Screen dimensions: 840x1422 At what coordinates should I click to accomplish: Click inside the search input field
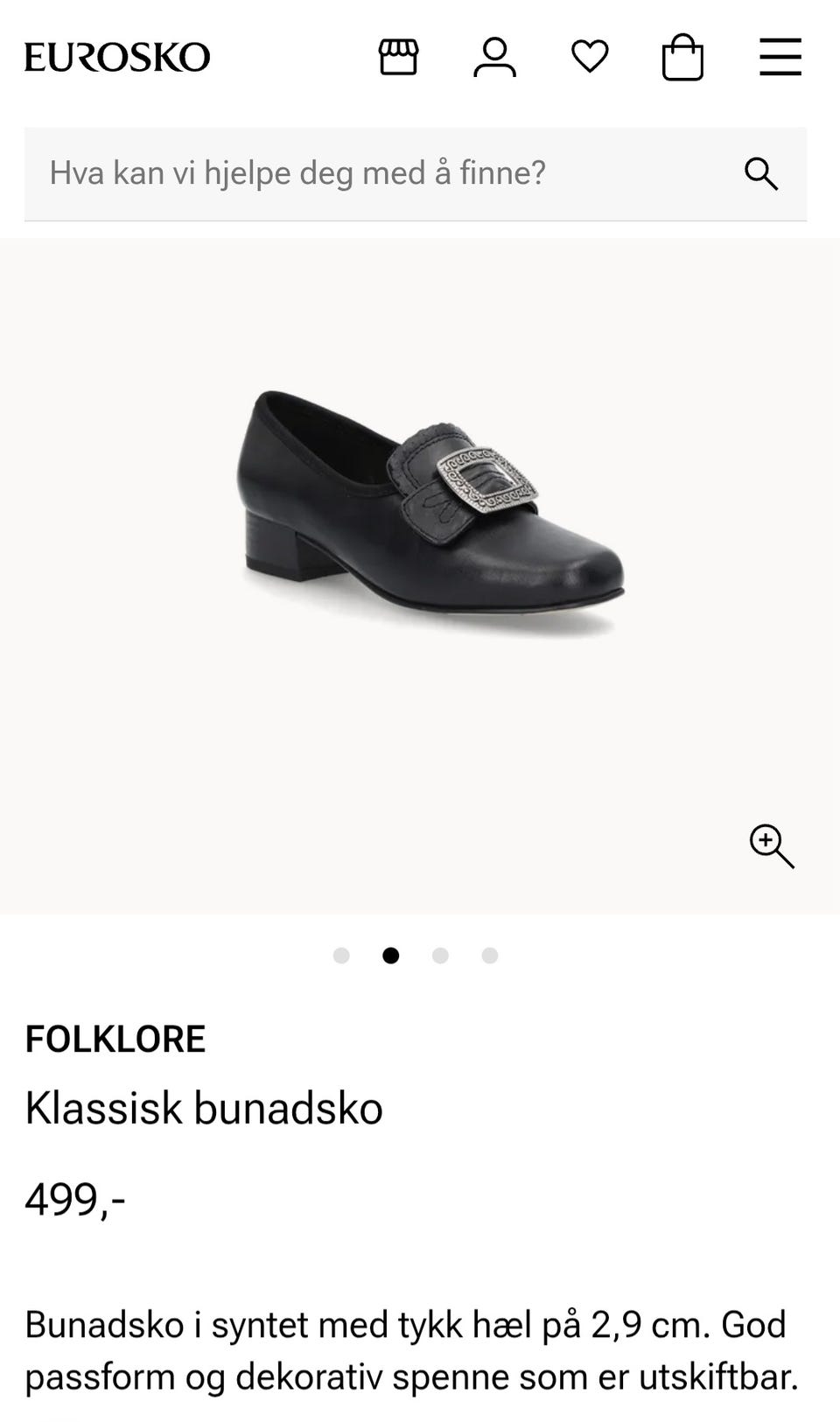click(x=350, y=173)
